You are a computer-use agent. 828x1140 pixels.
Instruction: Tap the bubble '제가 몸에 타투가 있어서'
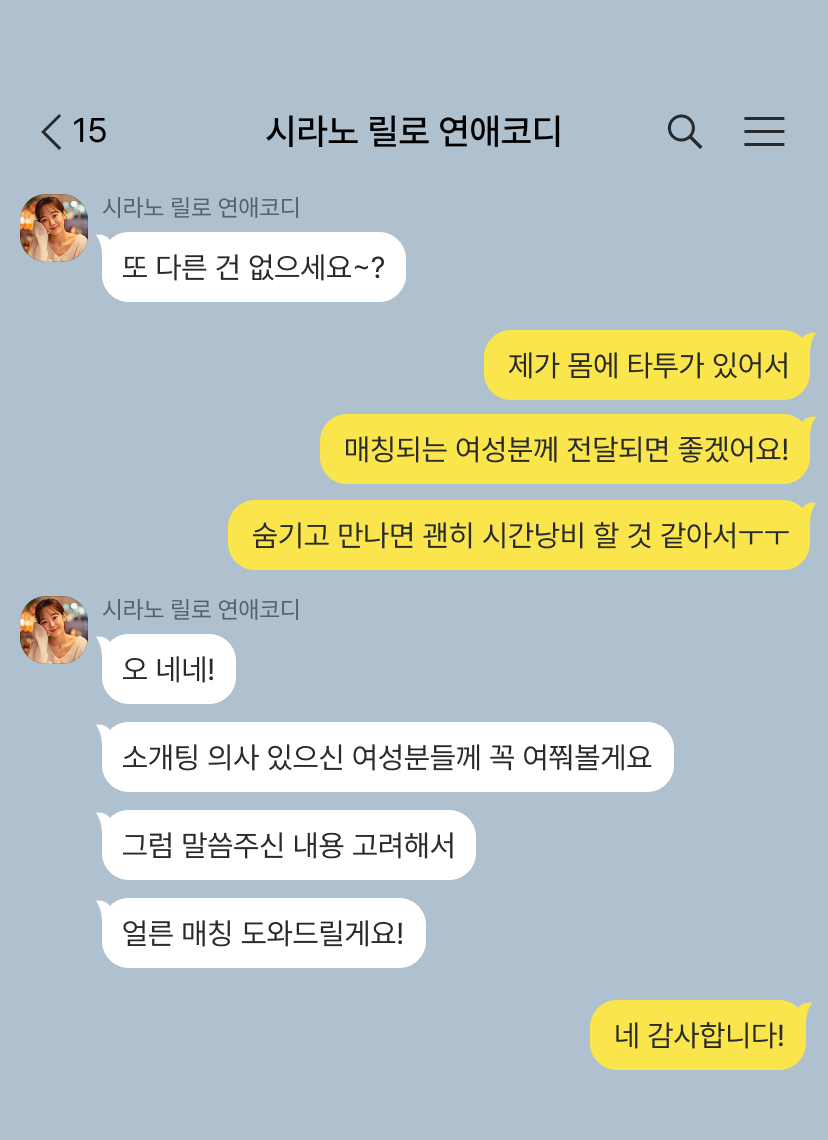click(647, 365)
